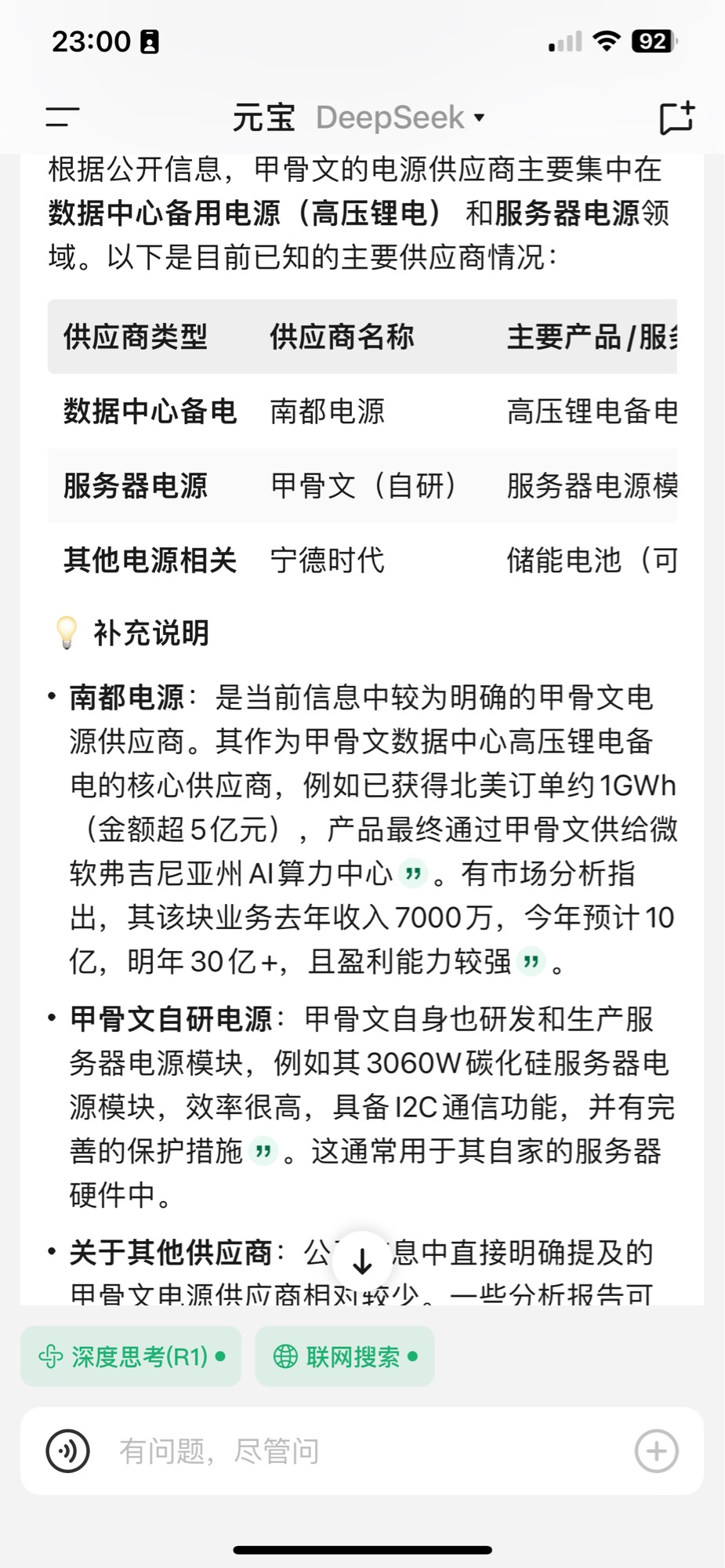Open citation after 善的保护措施

click(x=263, y=1152)
